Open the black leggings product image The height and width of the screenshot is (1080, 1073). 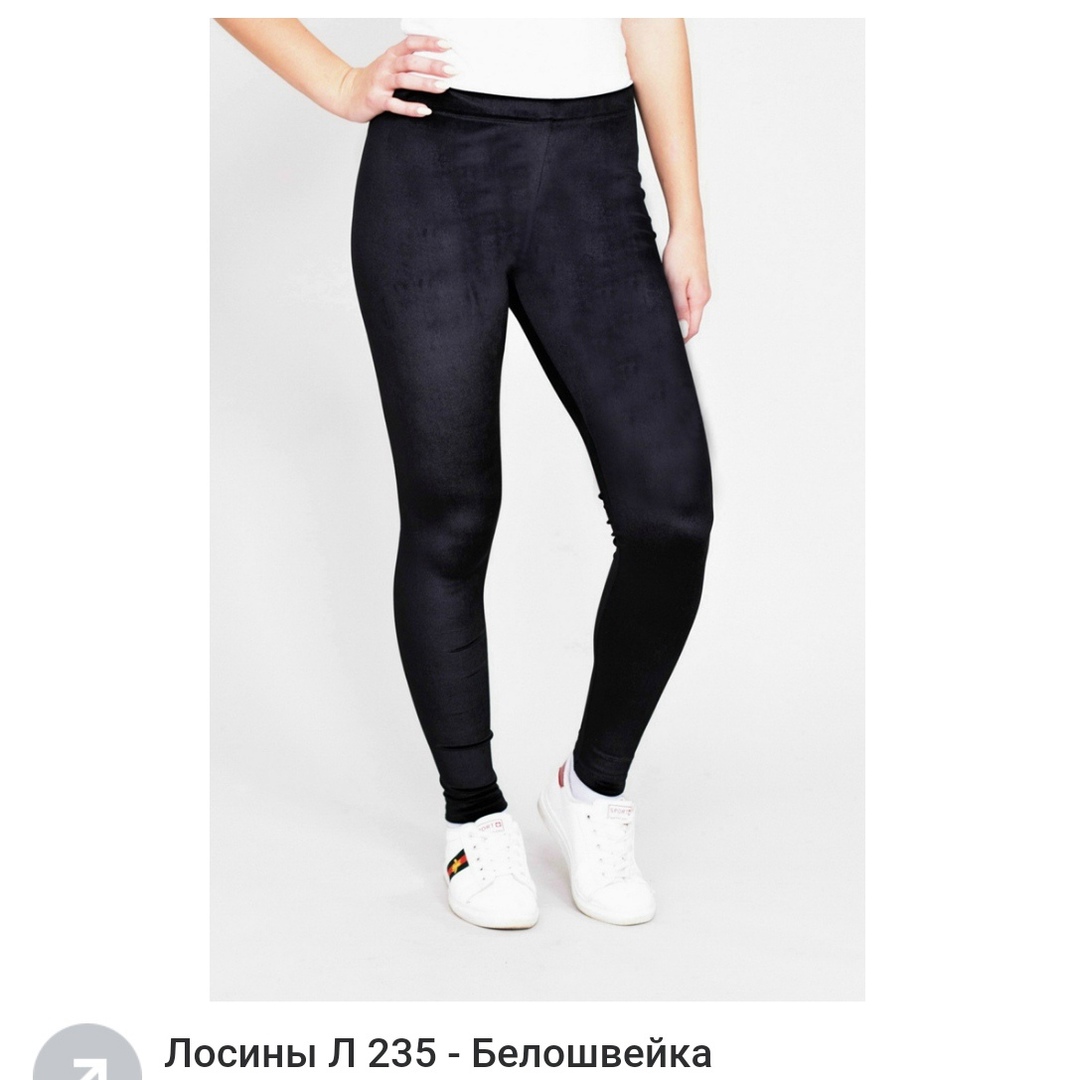(x=537, y=508)
